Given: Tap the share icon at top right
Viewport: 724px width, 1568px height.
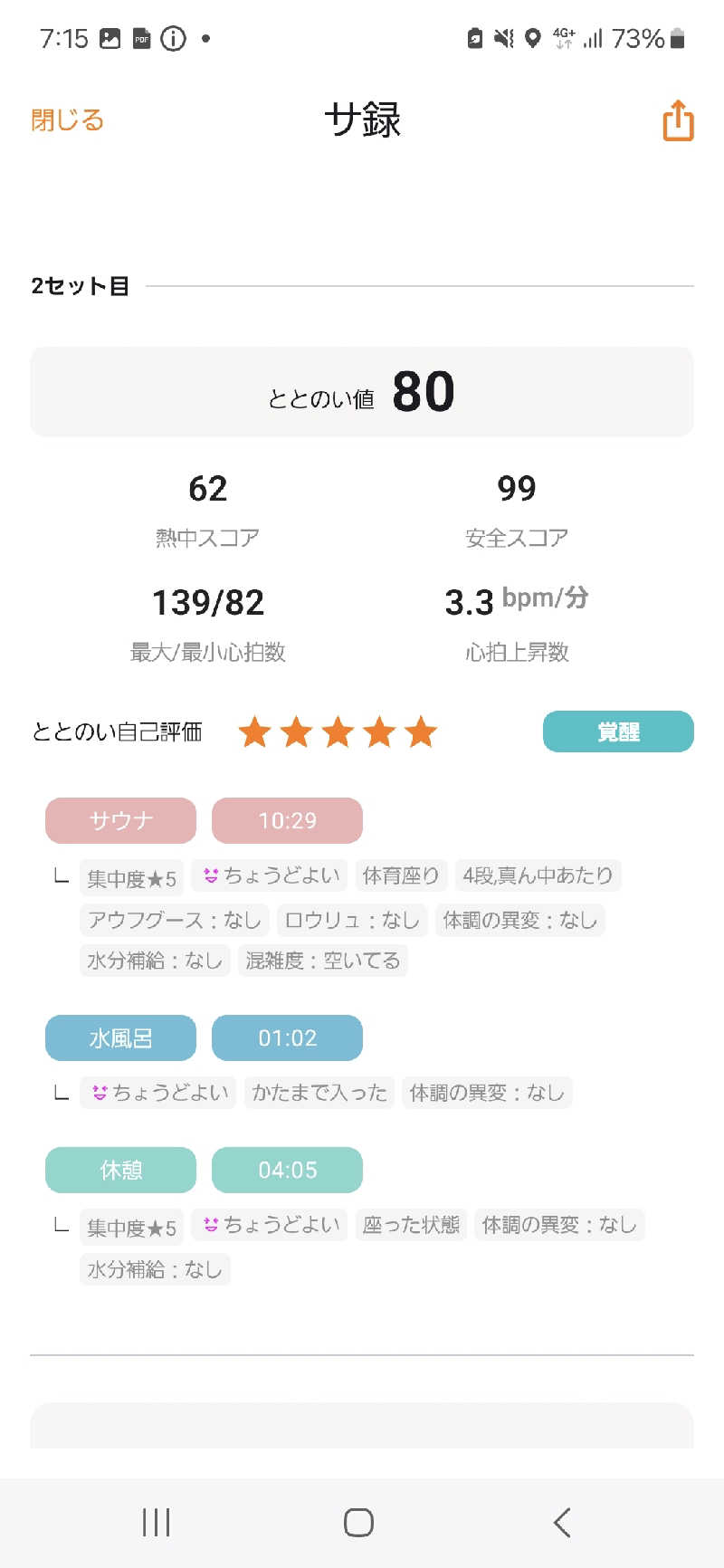Looking at the screenshot, I should (x=677, y=122).
